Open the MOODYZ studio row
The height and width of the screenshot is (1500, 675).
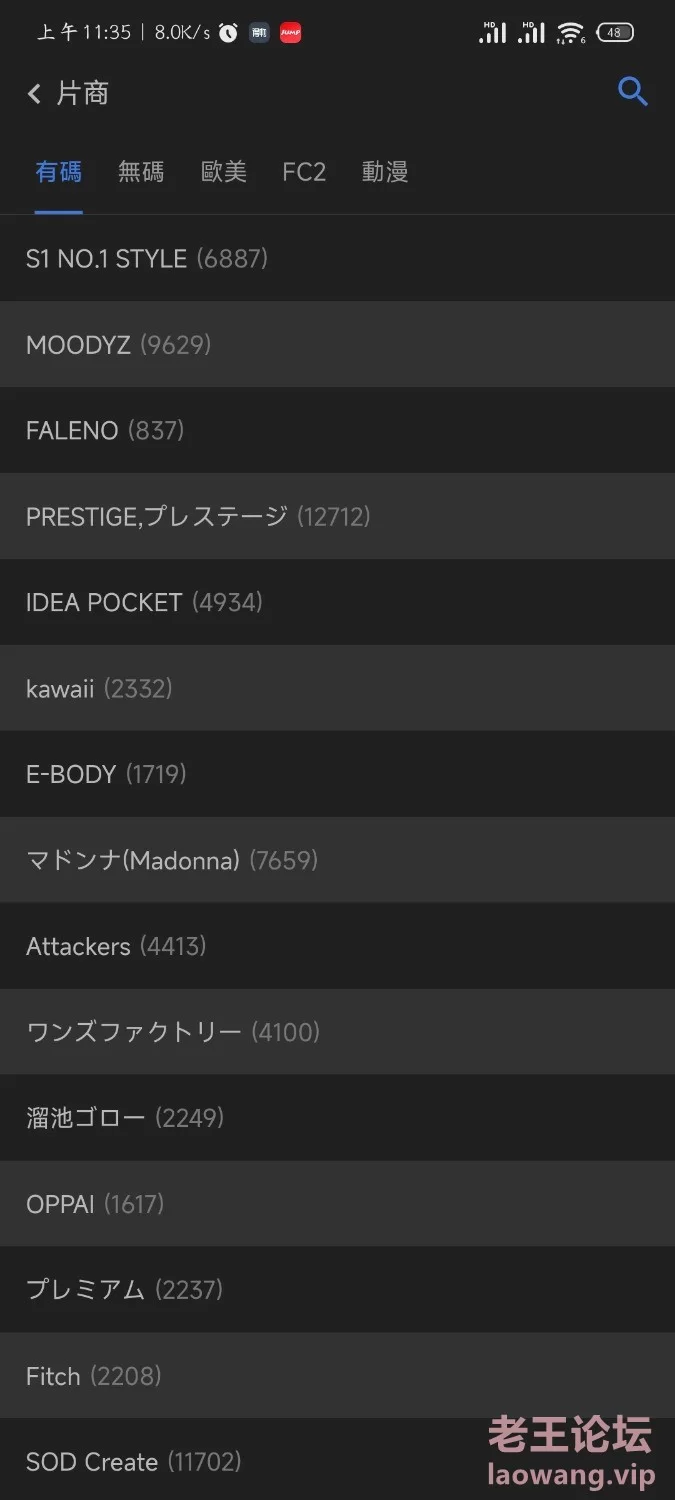337,344
